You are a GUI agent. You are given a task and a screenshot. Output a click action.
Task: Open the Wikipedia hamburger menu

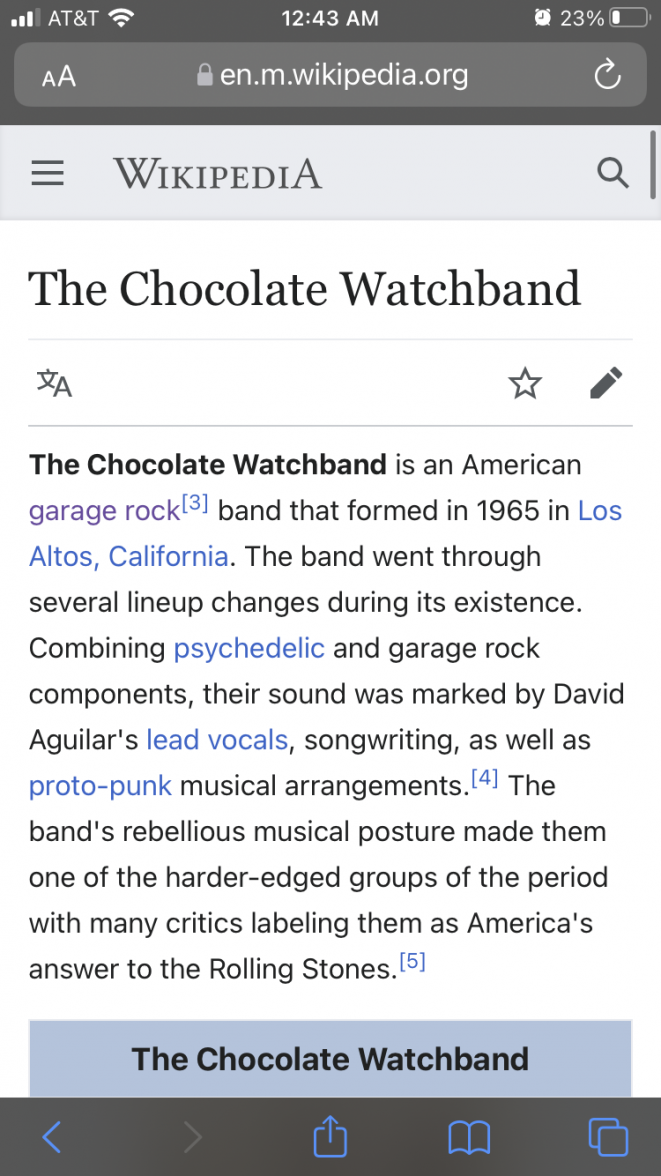47,174
